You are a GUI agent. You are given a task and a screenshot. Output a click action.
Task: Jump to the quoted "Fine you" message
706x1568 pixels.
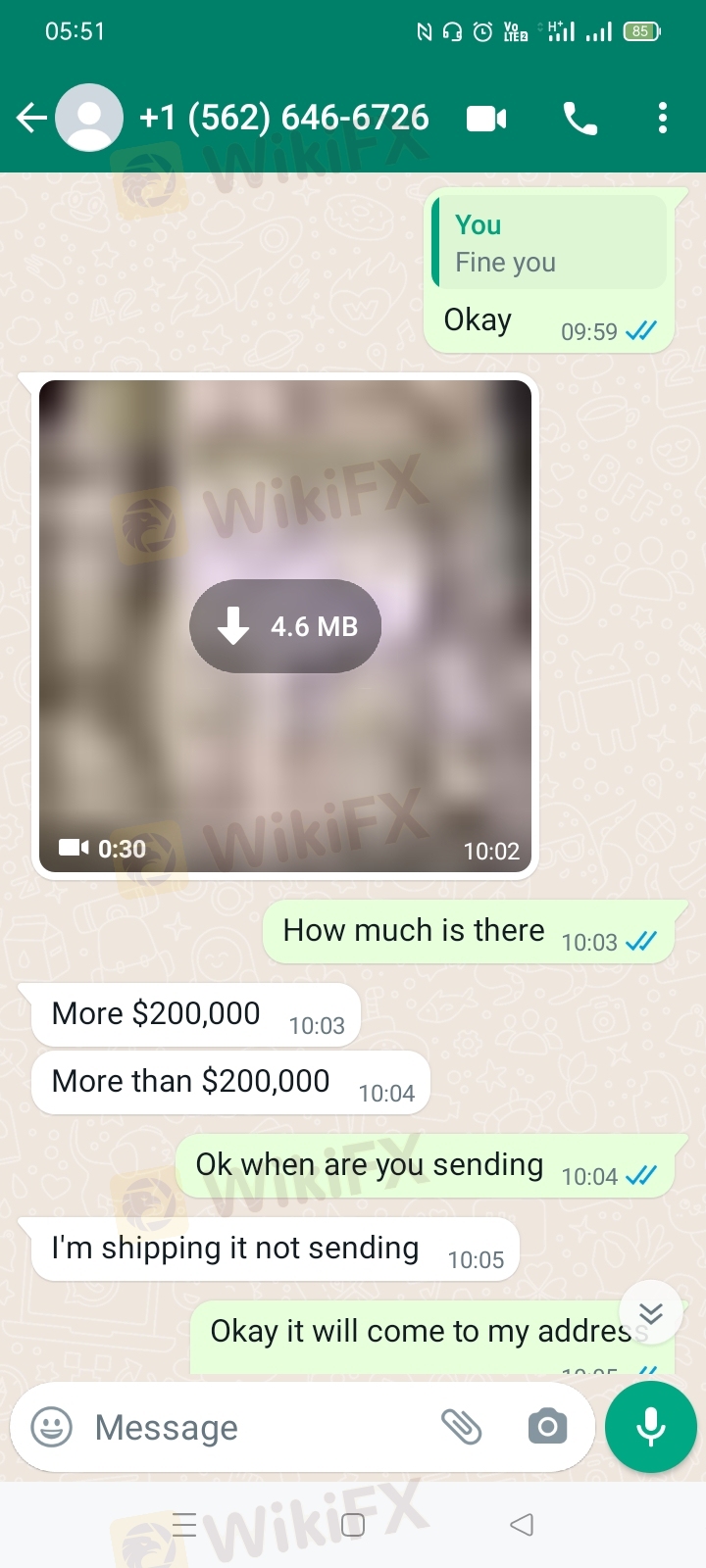click(550, 242)
